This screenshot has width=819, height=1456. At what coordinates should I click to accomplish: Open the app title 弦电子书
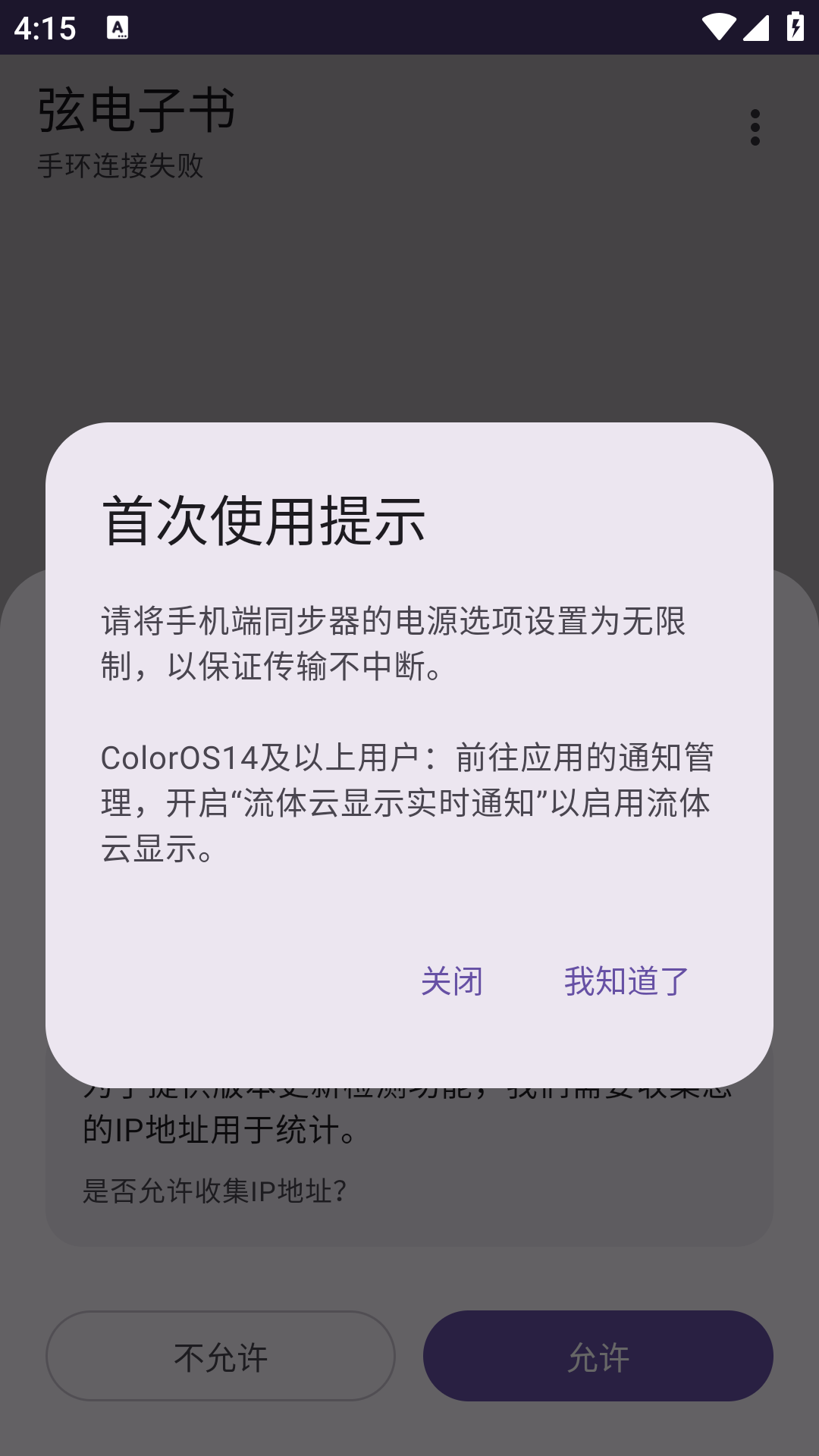point(136,108)
